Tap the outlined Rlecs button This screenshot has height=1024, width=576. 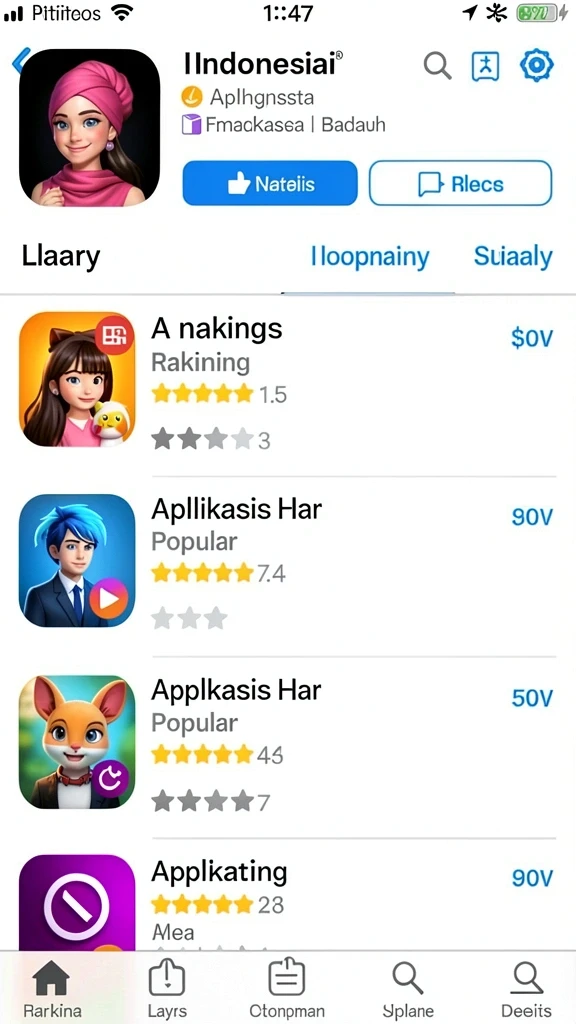pyautogui.click(x=460, y=184)
